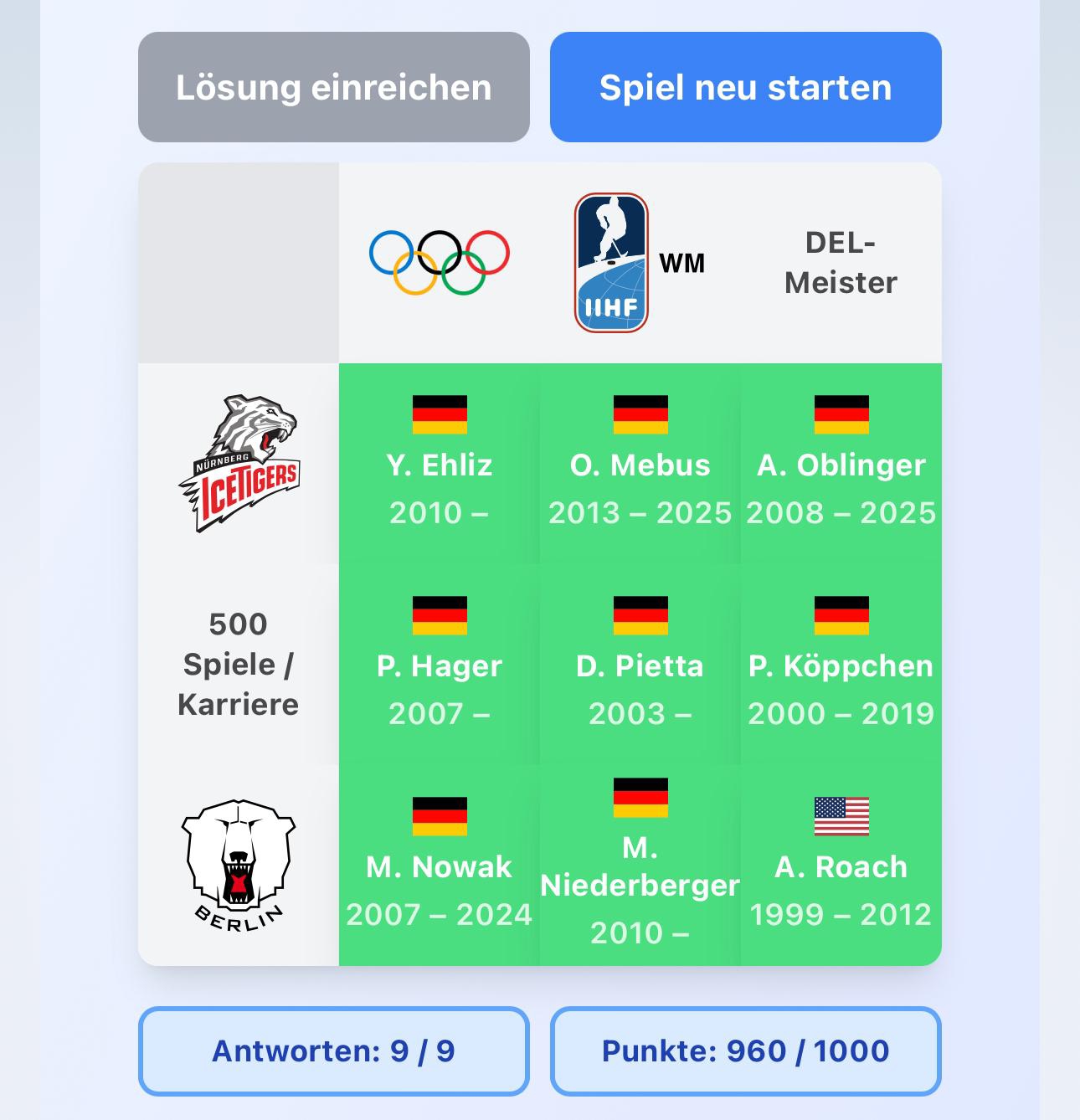Restart the game with Spiel neu starten
The width and height of the screenshot is (1080, 1120).
[745, 87]
